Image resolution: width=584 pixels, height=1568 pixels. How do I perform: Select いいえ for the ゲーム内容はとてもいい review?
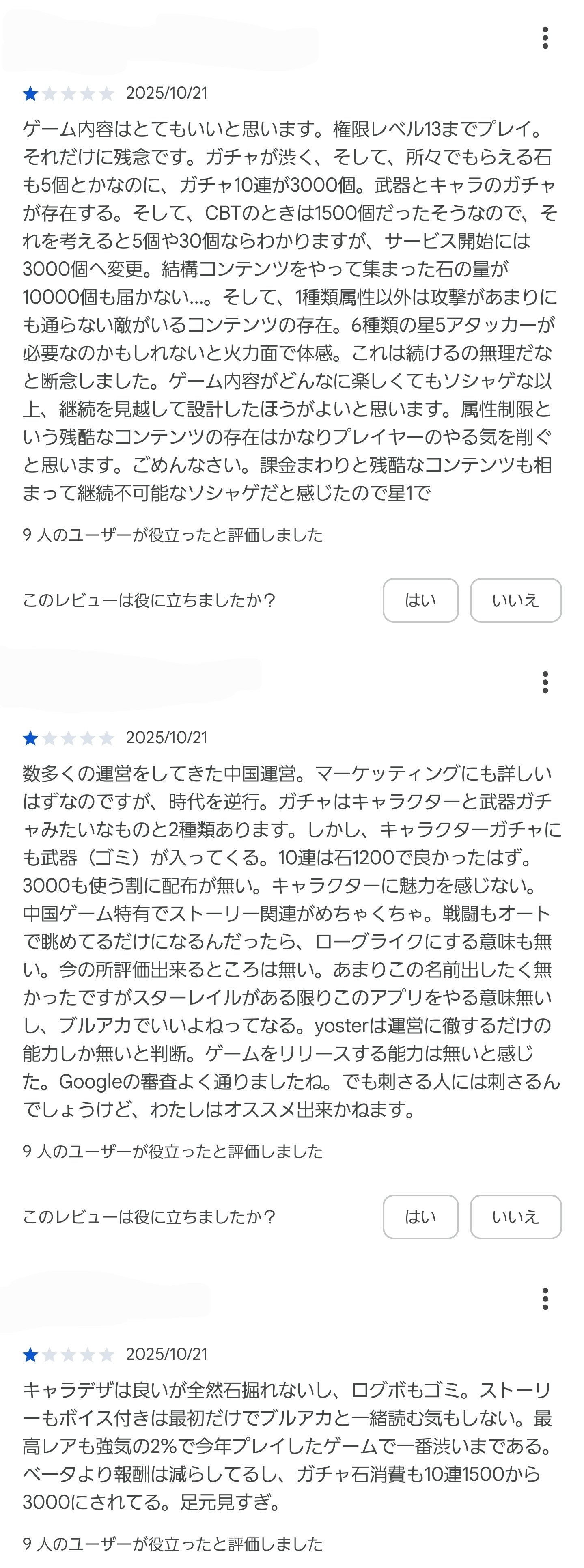click(515, 600)
